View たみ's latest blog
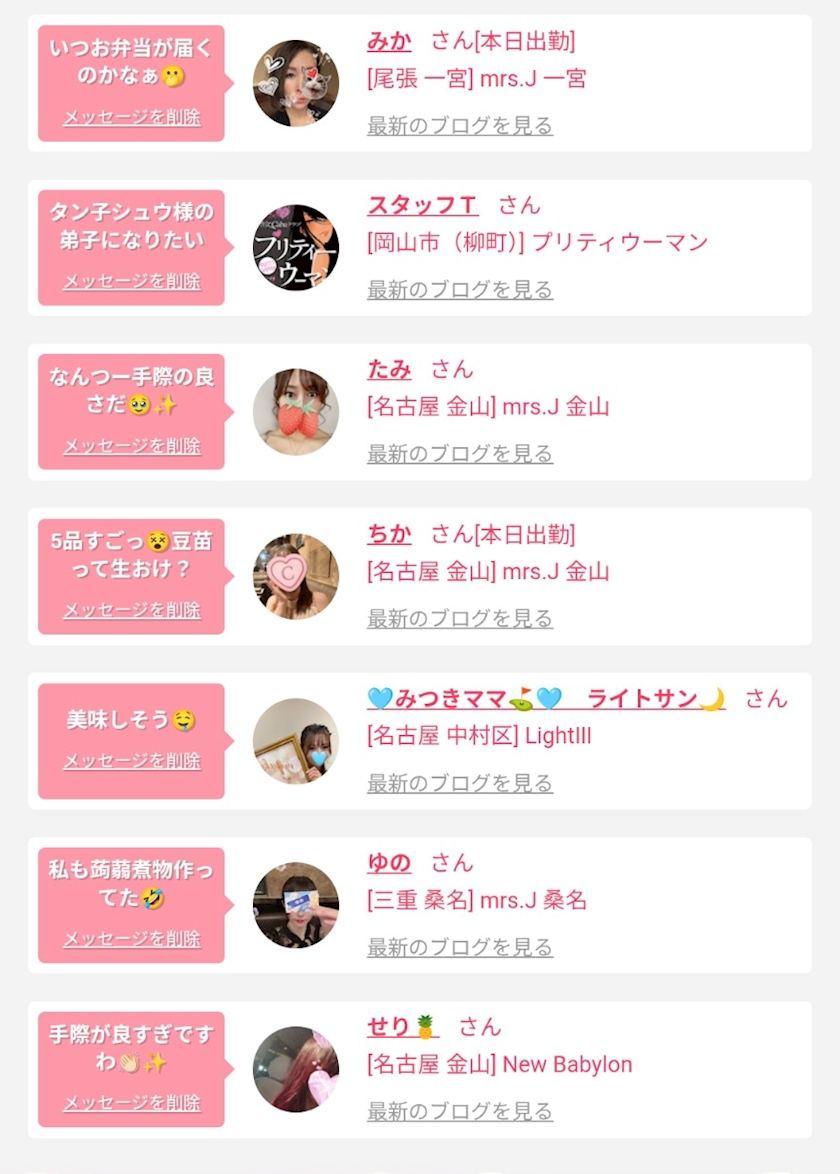 pyautogui.click(x=460, y=454)
